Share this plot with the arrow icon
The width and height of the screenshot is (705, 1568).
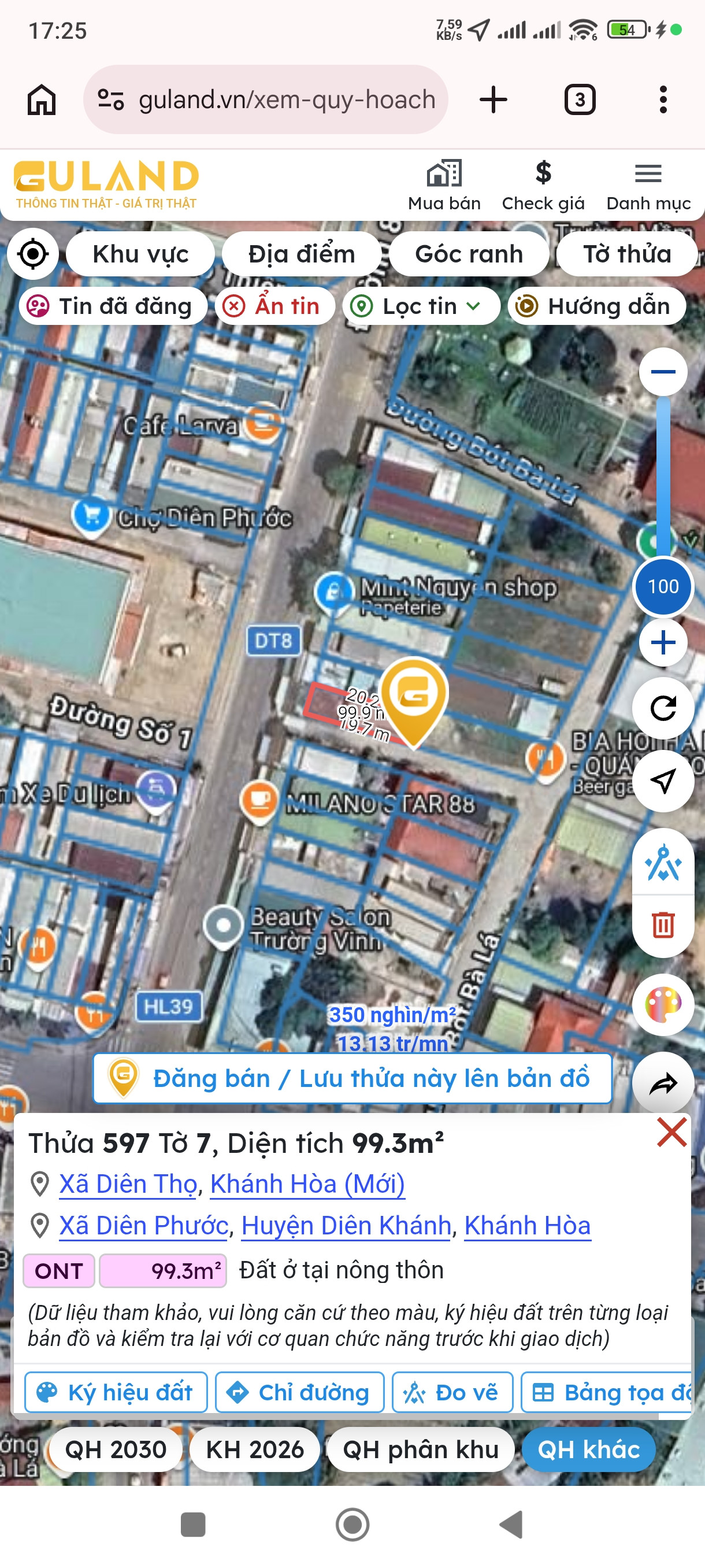(x=663, y=1083)
